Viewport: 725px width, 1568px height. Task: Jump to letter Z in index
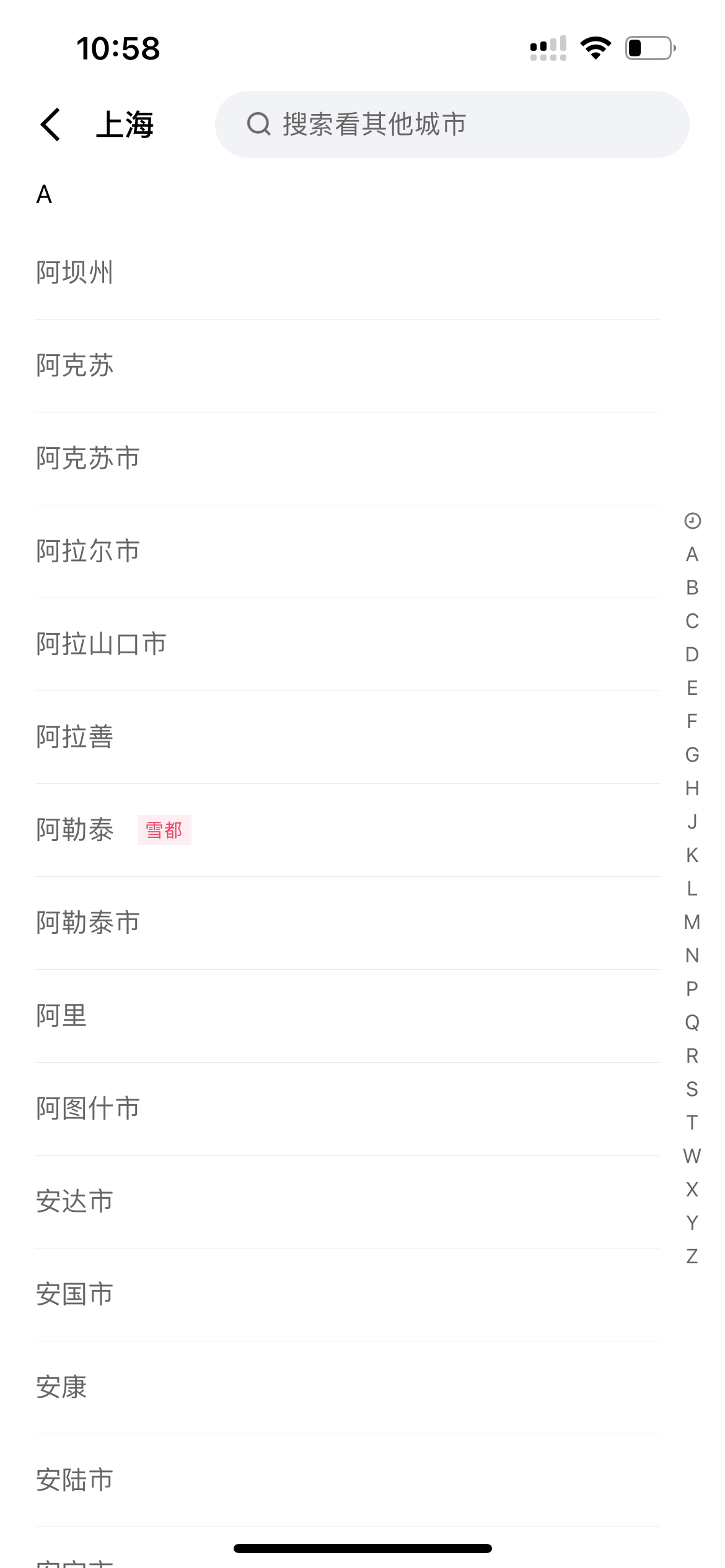click(x=692, y=1257)
